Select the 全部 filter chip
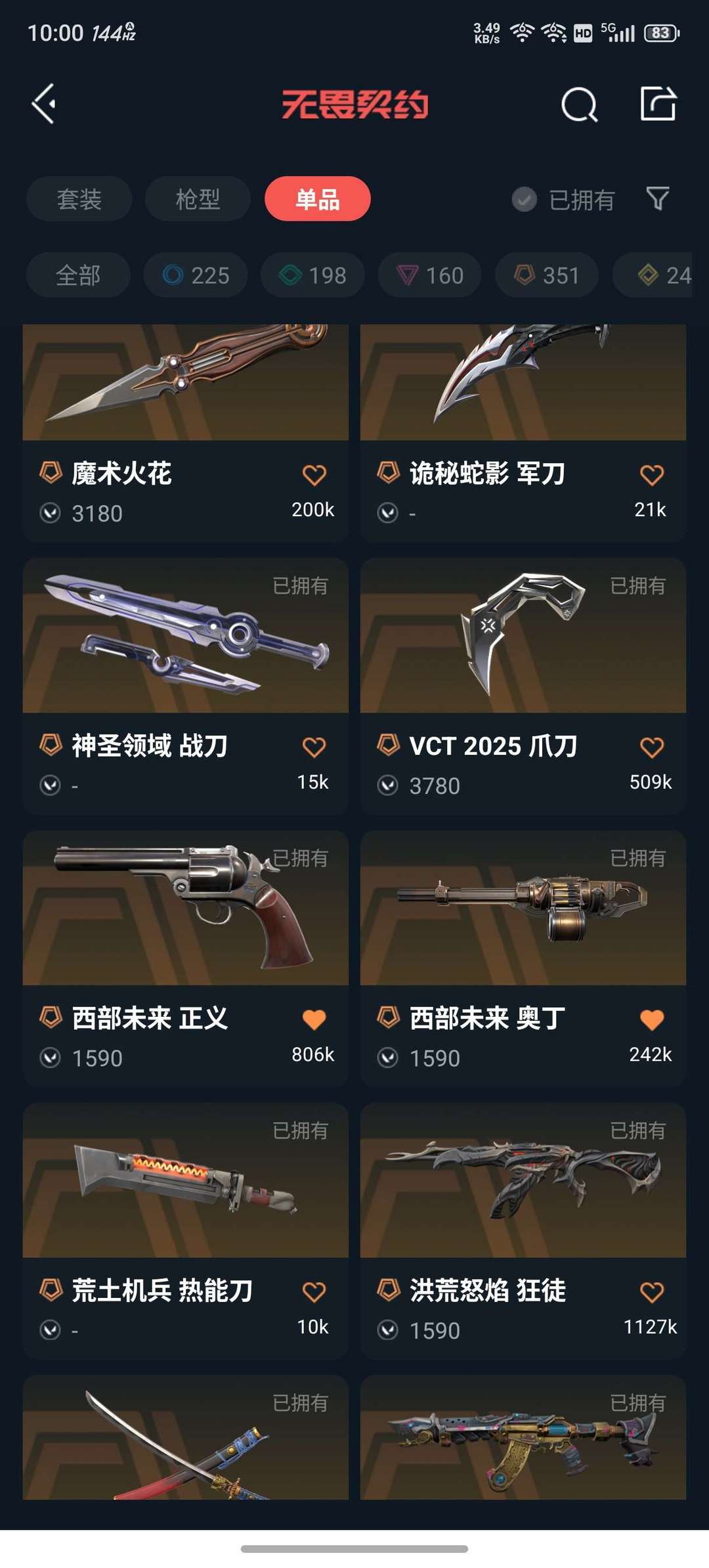Screen dimensions: 709x1568 point(78,275)
